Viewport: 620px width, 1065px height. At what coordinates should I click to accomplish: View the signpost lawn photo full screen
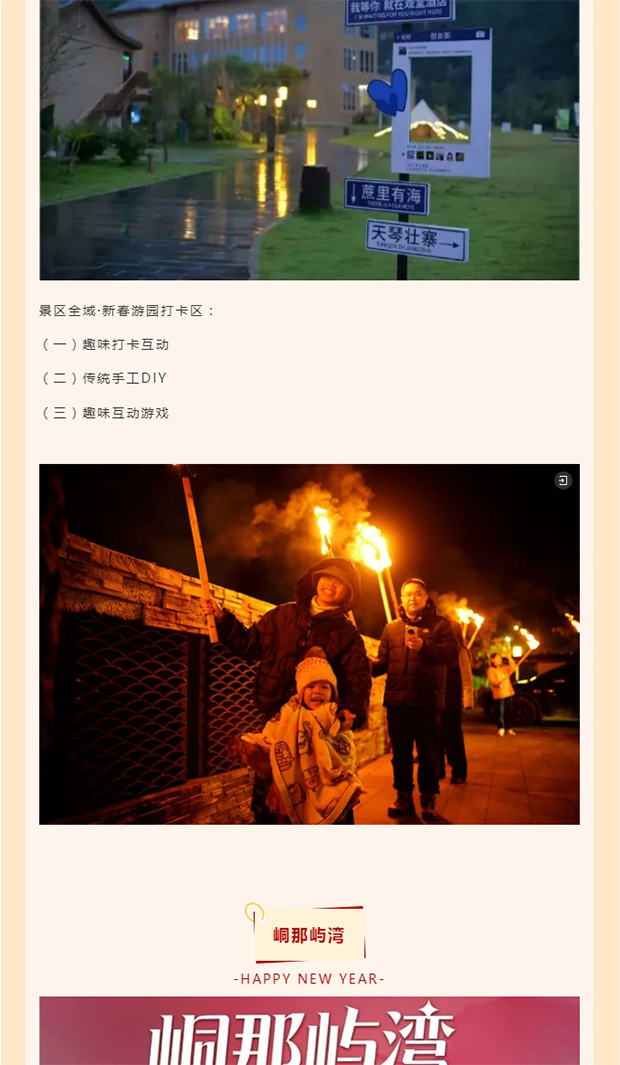(309, 140)
